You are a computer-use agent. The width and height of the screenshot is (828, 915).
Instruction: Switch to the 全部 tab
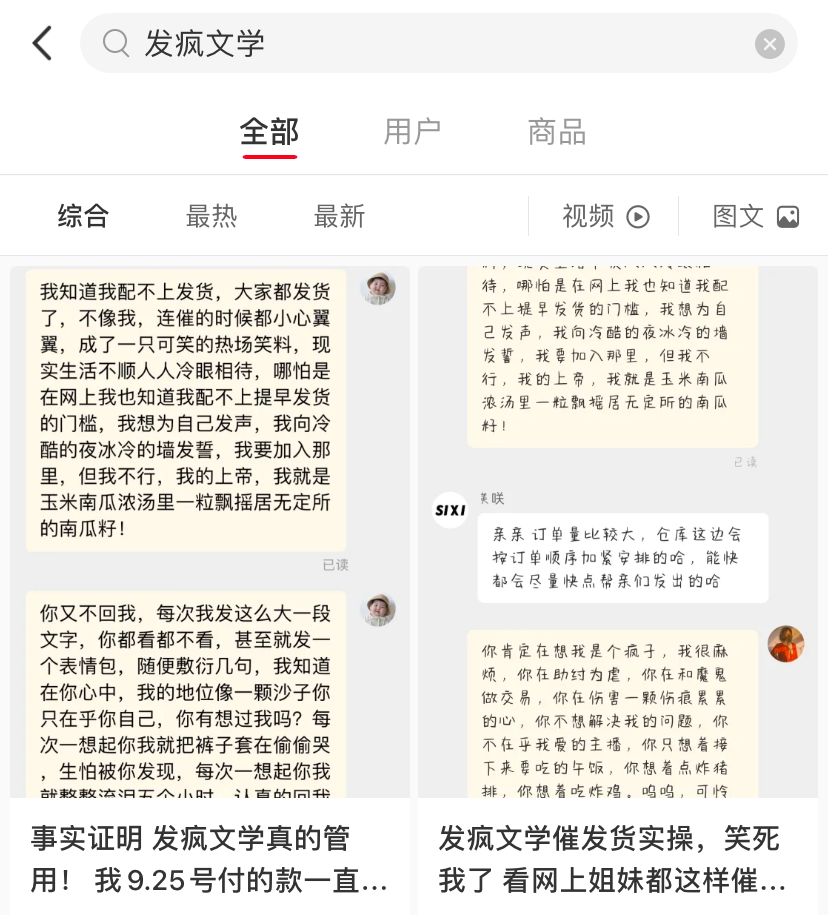(269, 132)
